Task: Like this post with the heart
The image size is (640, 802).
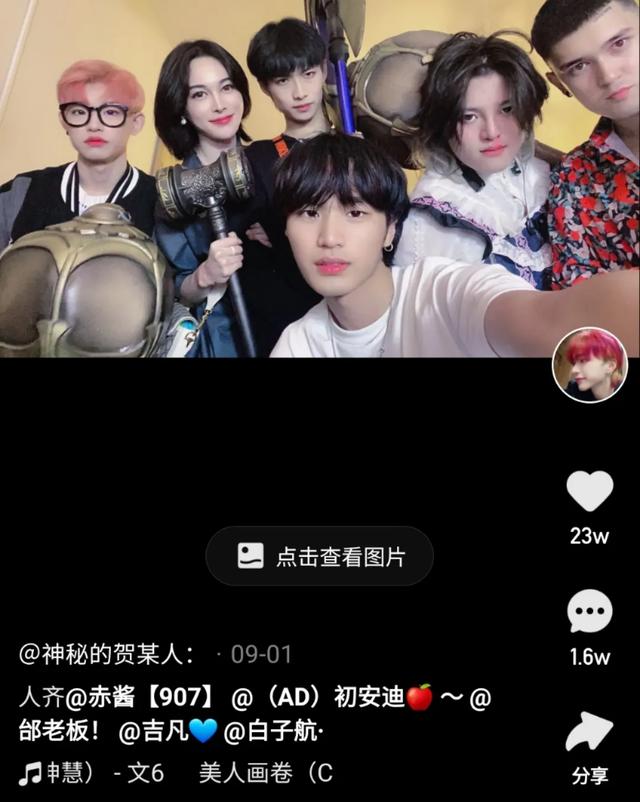Action: (x=589, y=491)
